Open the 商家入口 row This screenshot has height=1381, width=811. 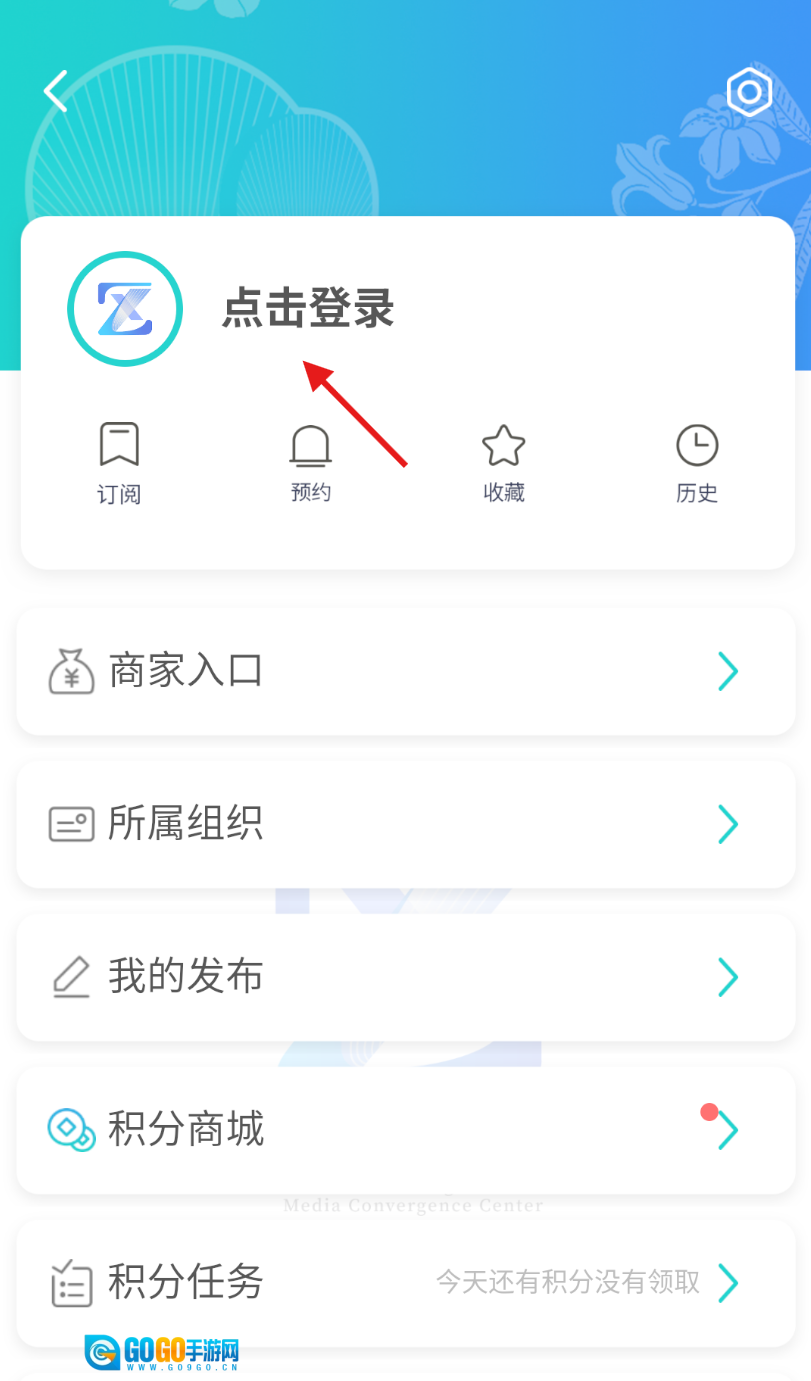coord(405,671)
